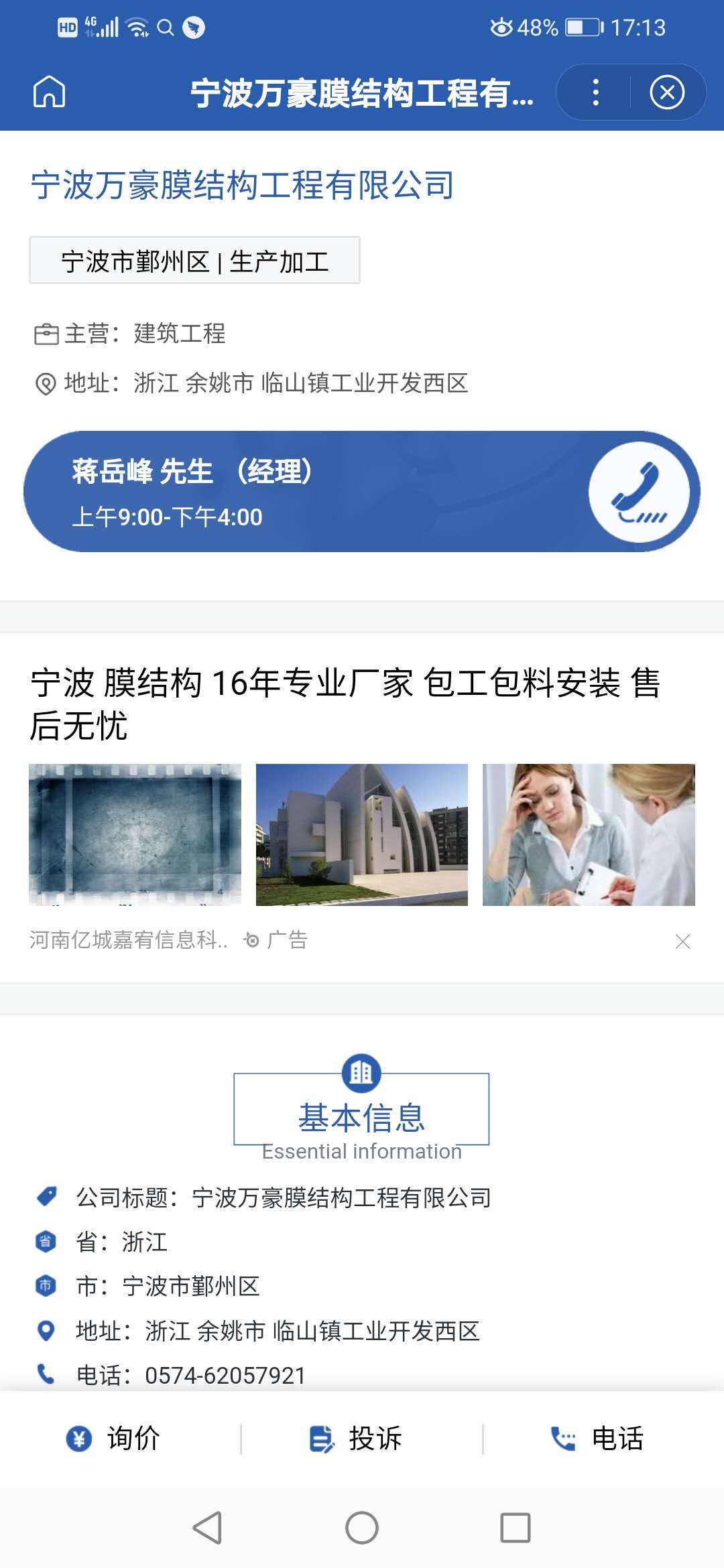Image resolution: width=724 pixels, height=1568 pixels.
Task: Open the company name link 宁波万豪膜结构工程有限公司
Action: click(243, 188)
